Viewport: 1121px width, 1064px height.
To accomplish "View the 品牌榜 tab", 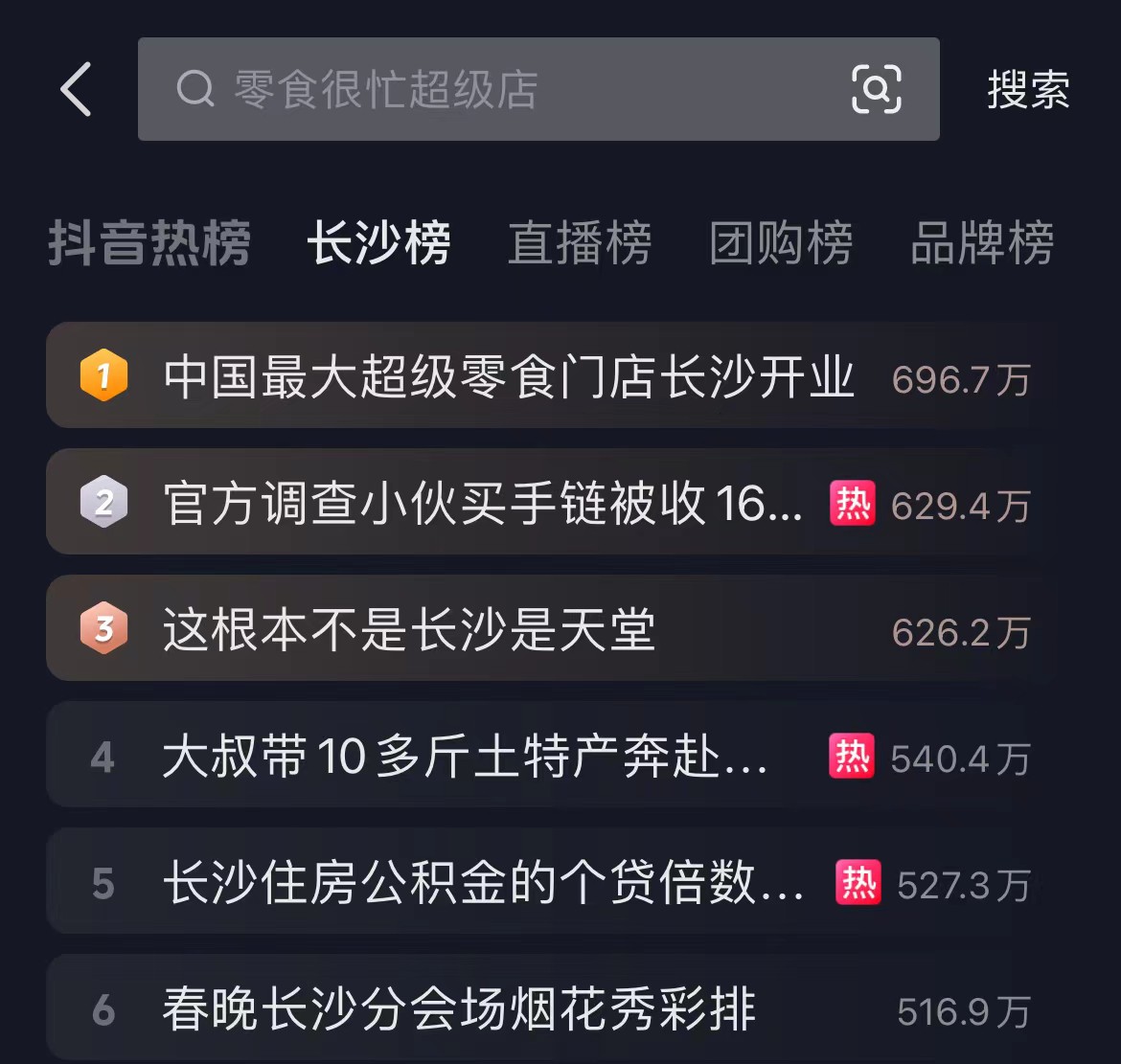I will click(x=982, y=243).
